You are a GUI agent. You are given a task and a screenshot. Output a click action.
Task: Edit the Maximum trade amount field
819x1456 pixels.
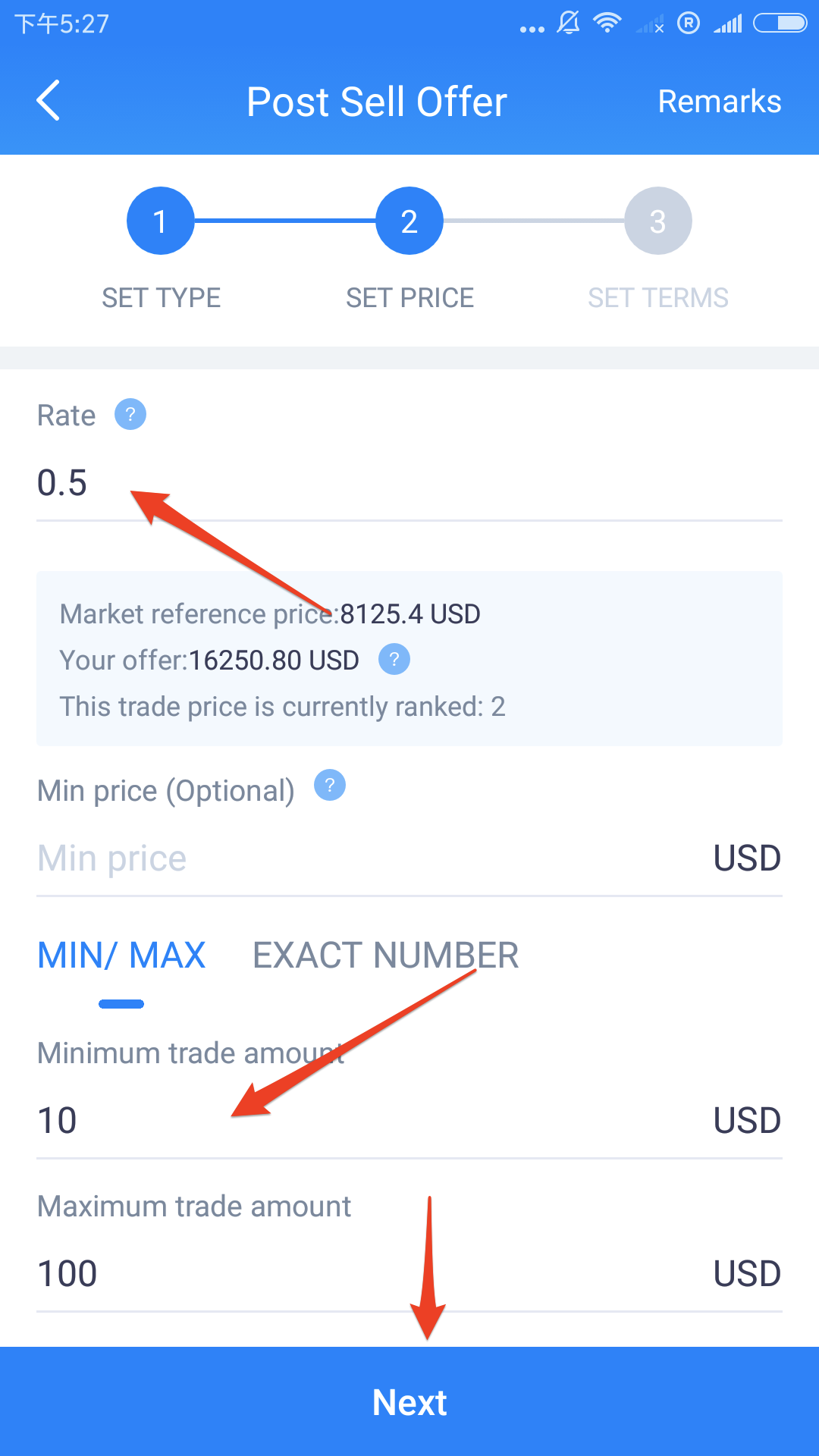(409, 1274)
